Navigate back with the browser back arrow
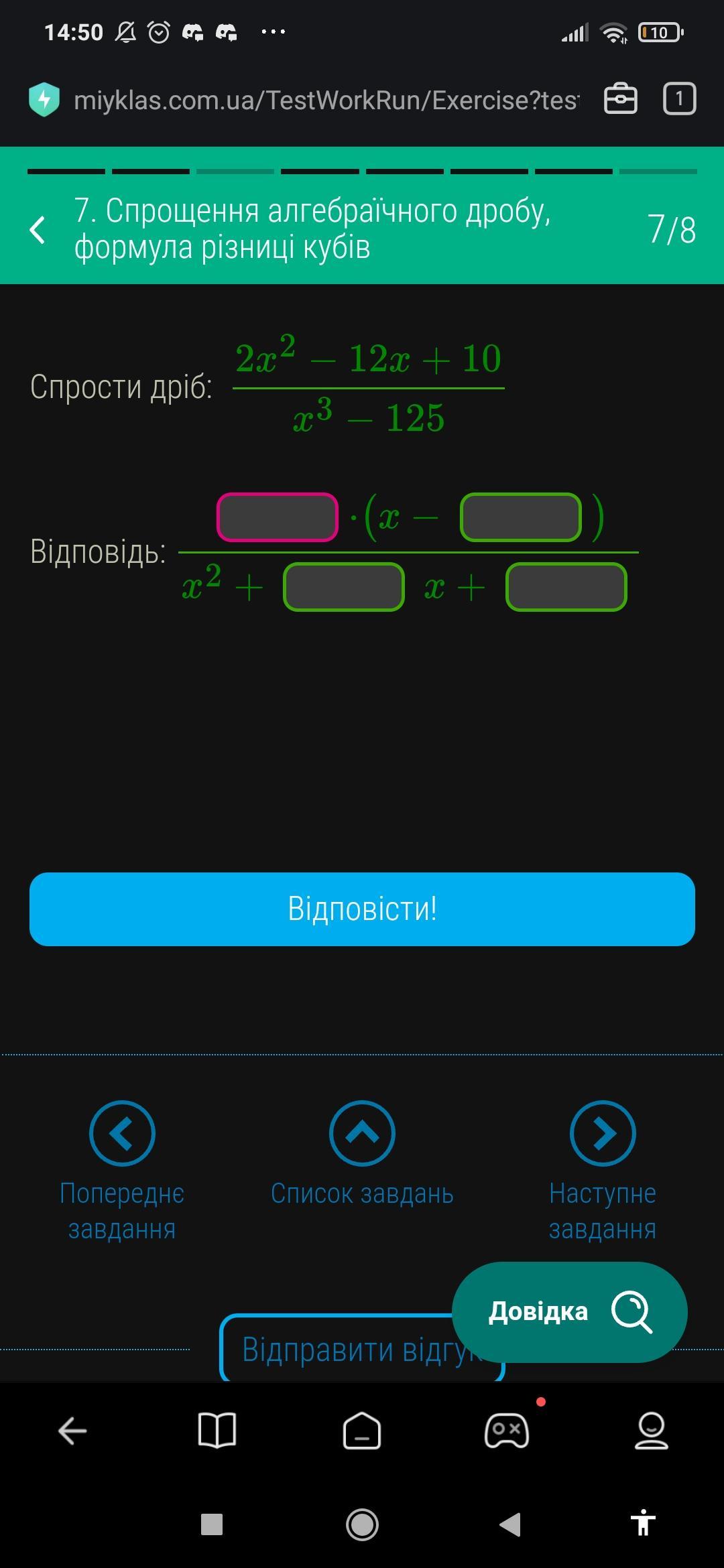Viewport: 724px width, 1568px height. pos(72,1431)
